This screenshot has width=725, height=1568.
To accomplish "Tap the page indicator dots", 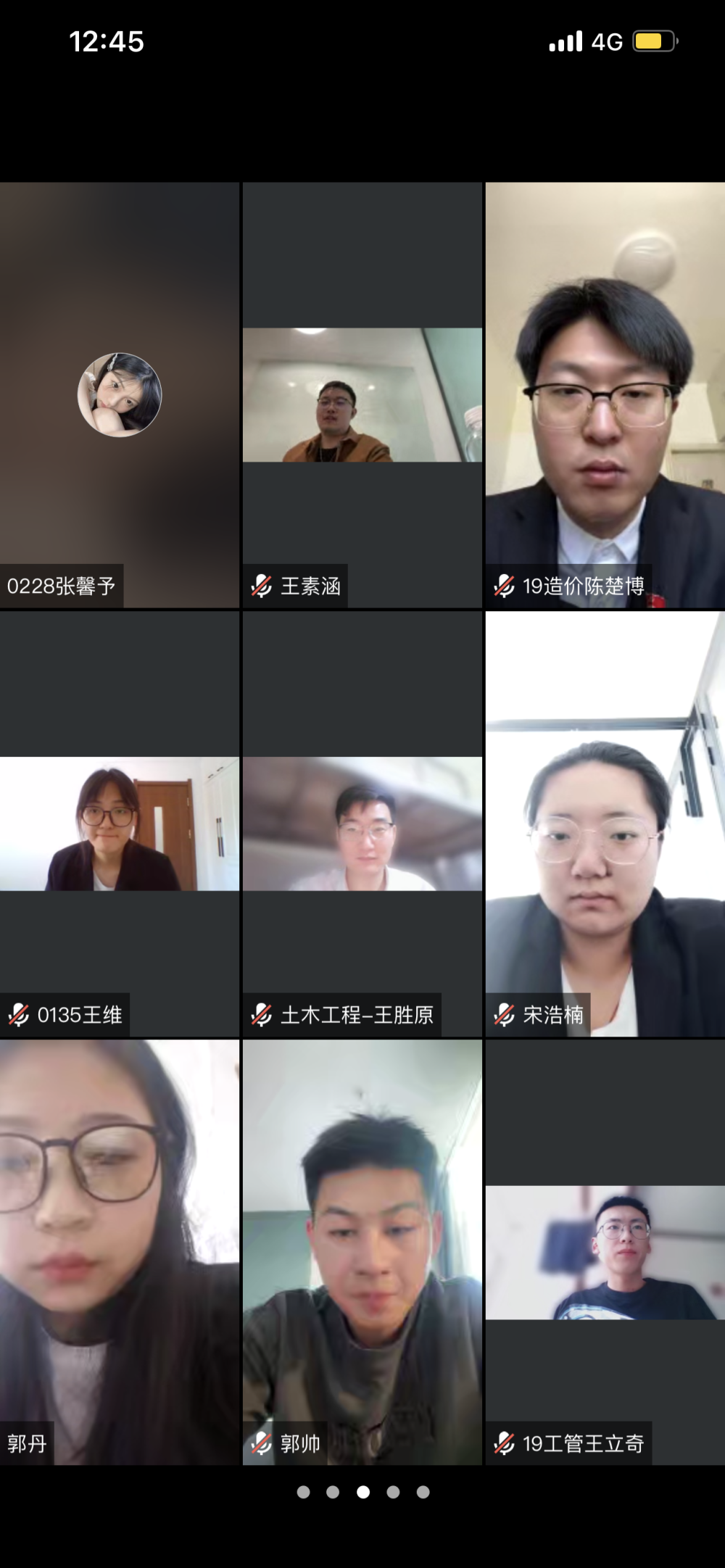I will (362, 1492).
